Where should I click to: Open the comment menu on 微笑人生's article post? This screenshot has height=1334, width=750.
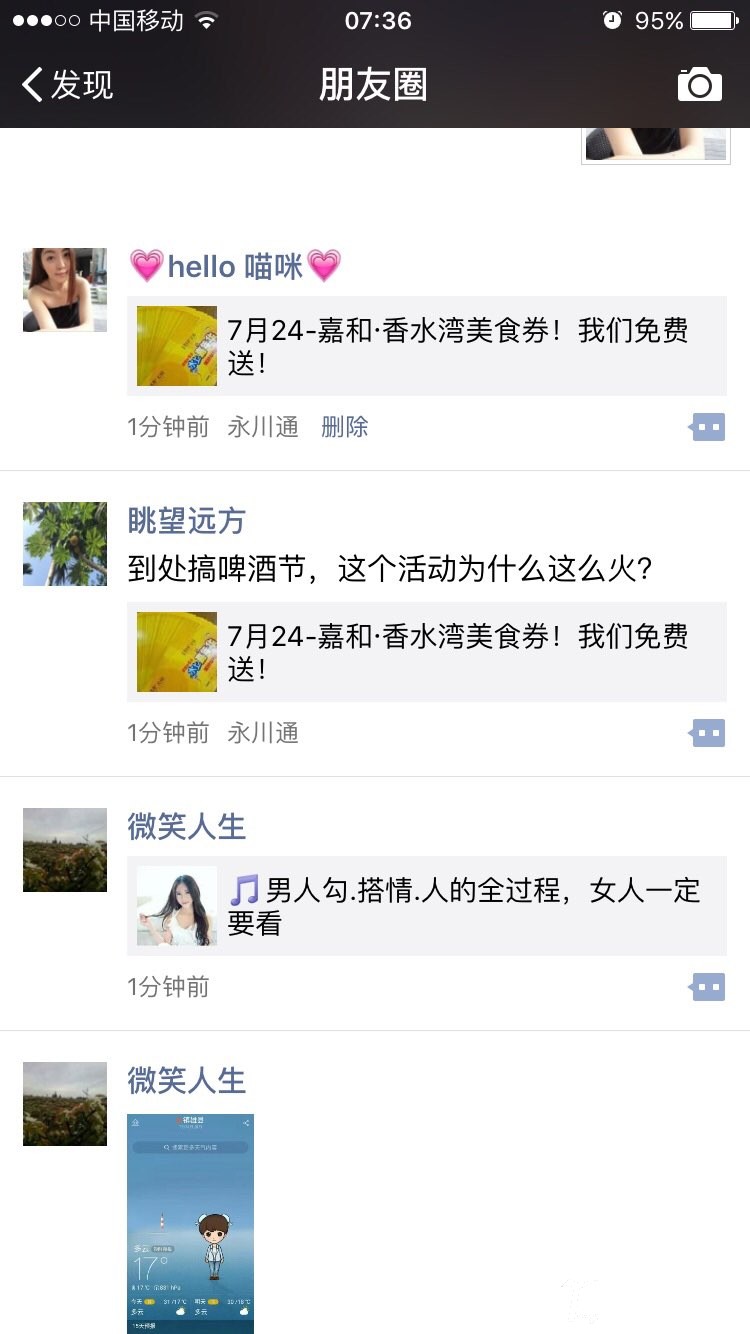(708, 988)
